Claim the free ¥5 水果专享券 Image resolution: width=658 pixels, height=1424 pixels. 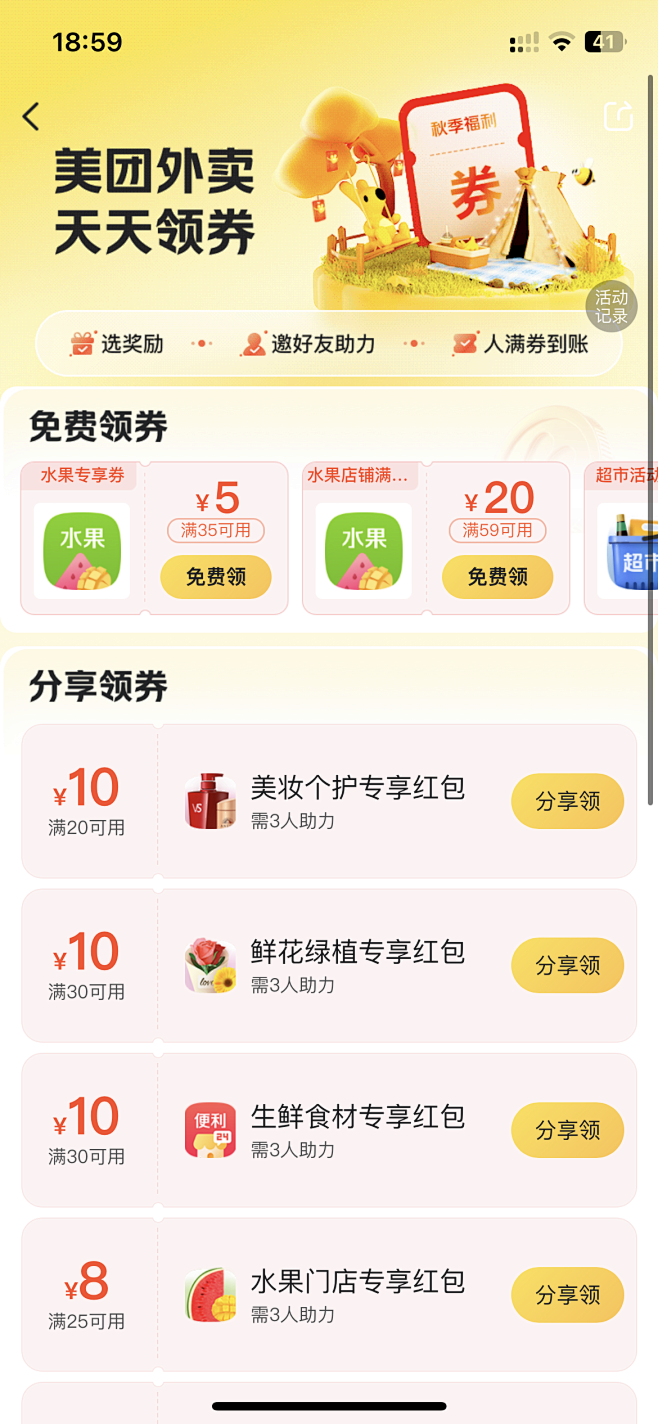click(215, 577)
